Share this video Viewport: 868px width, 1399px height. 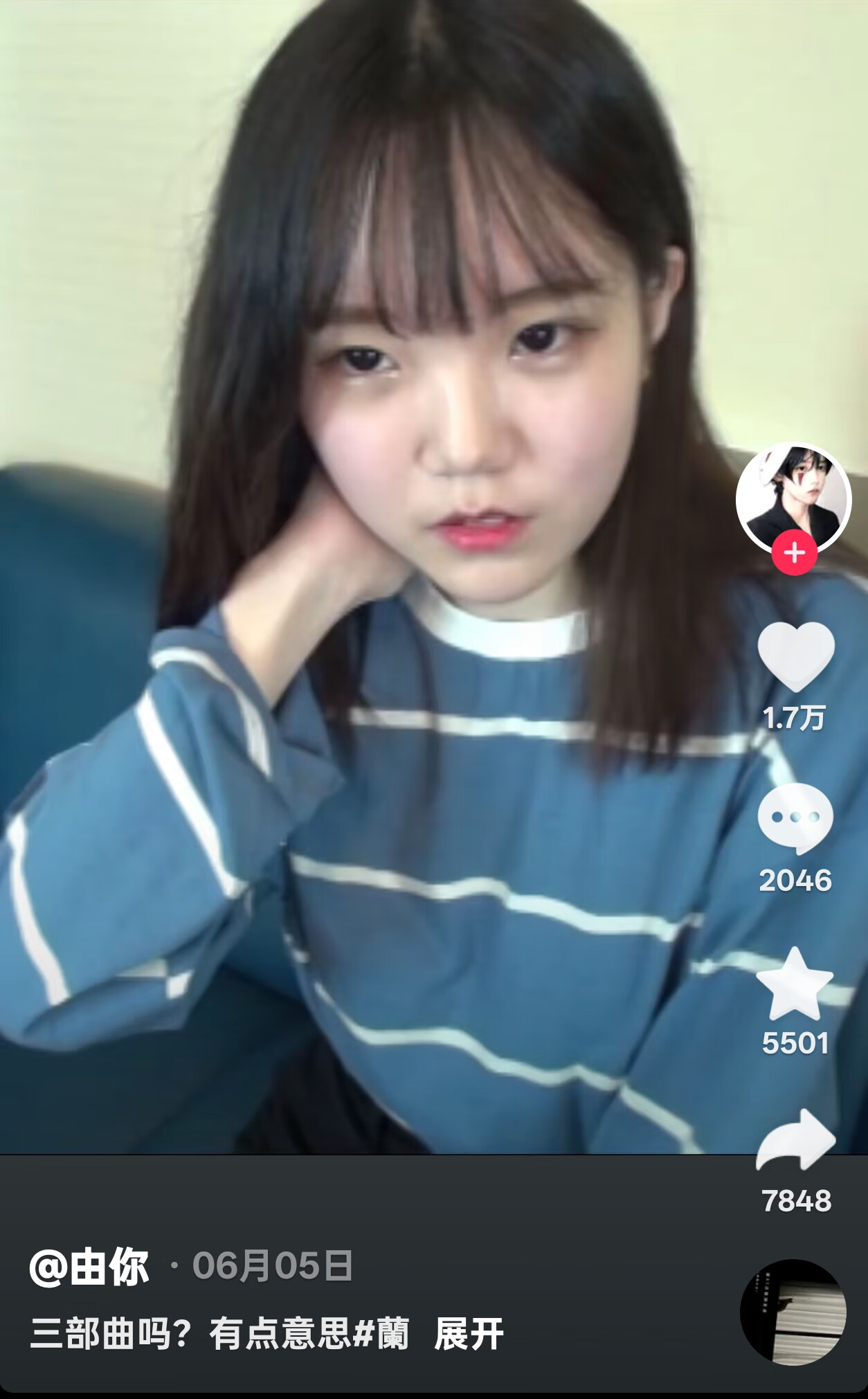click(x=796, y=1141)
